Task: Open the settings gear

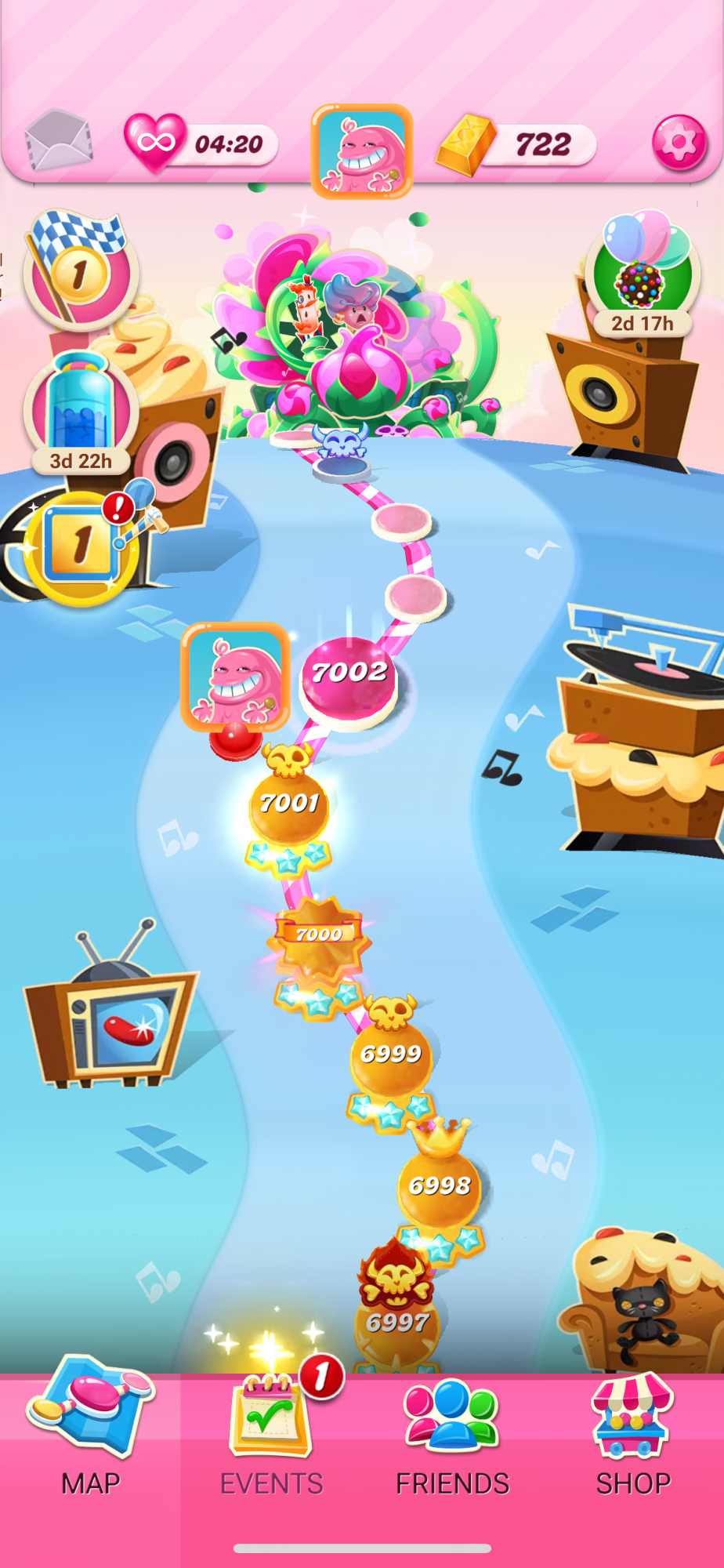Action: [x=679, y=143]
